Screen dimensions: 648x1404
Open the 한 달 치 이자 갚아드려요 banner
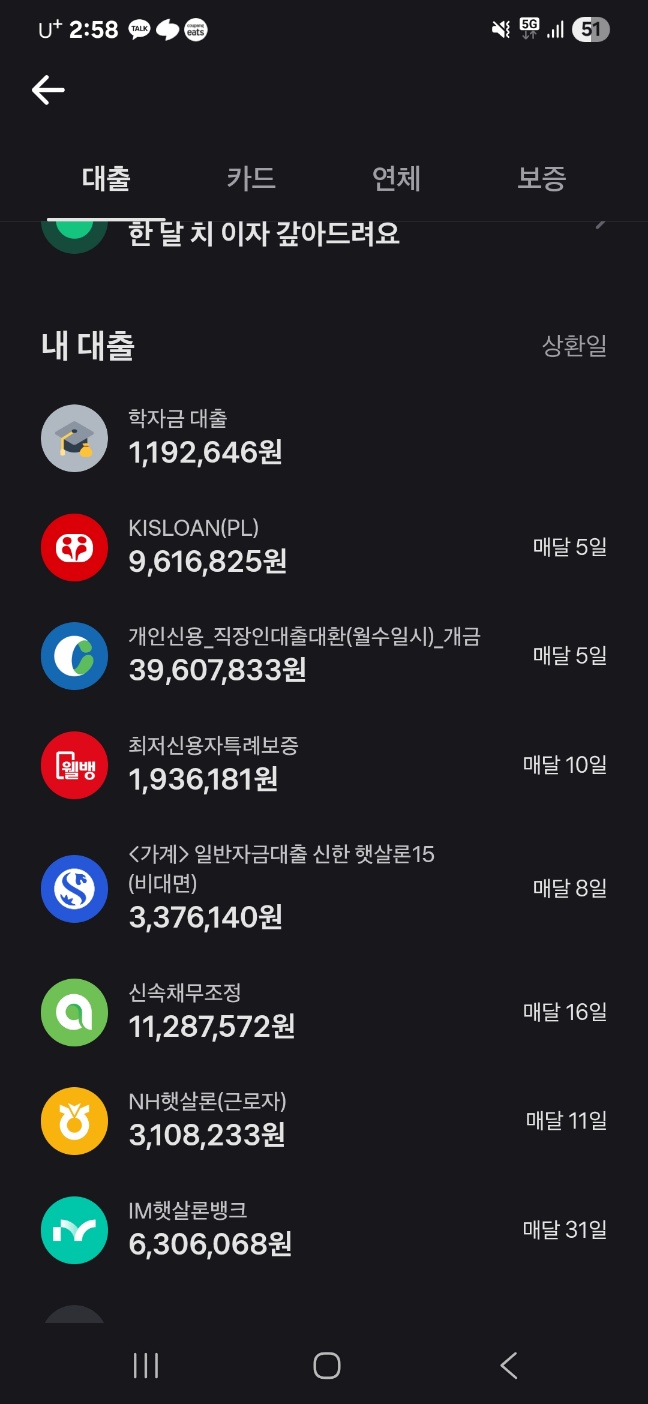[x=324, y=234]
